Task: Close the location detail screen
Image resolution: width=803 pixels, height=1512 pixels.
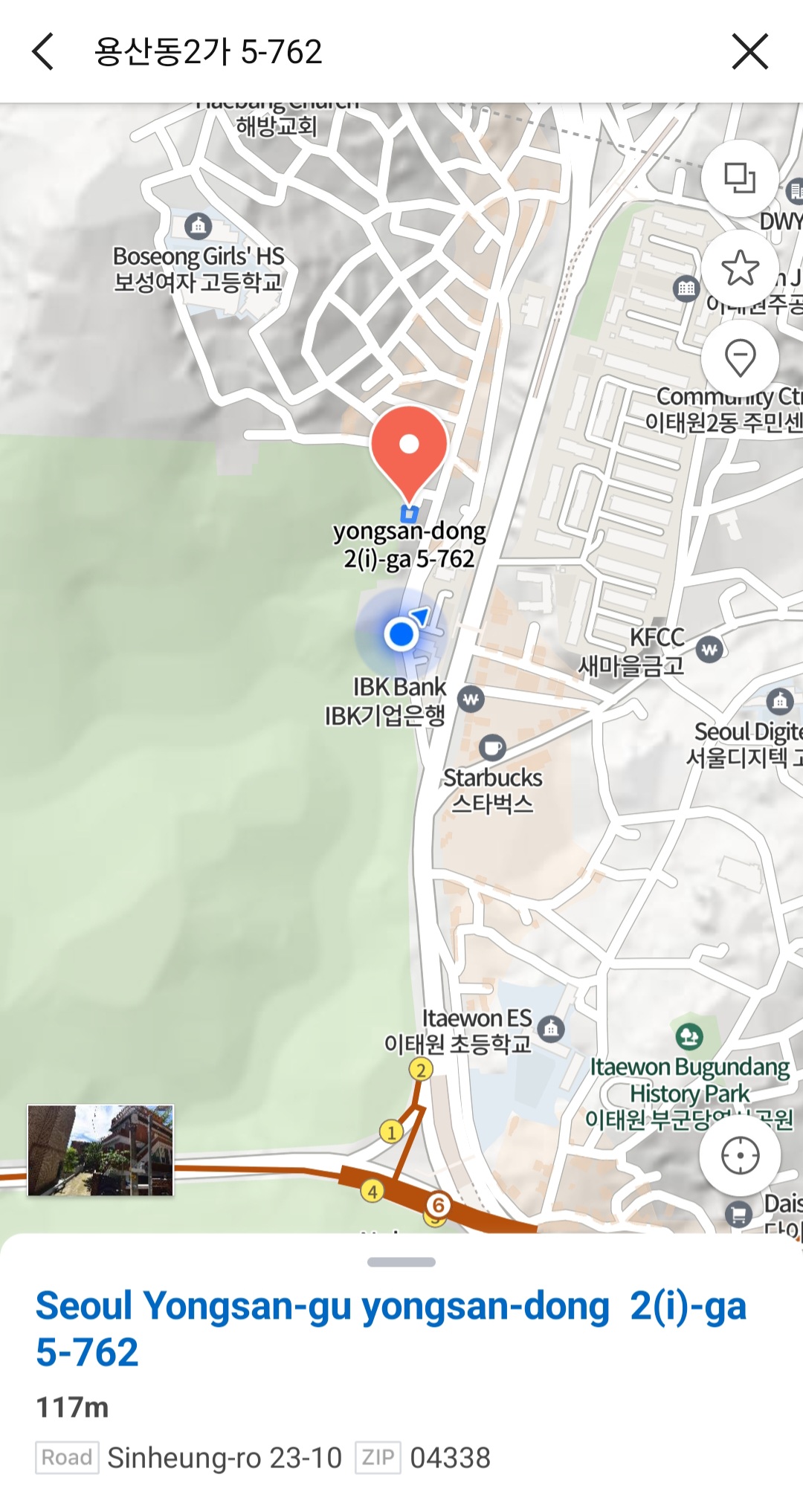Action: 749,52
